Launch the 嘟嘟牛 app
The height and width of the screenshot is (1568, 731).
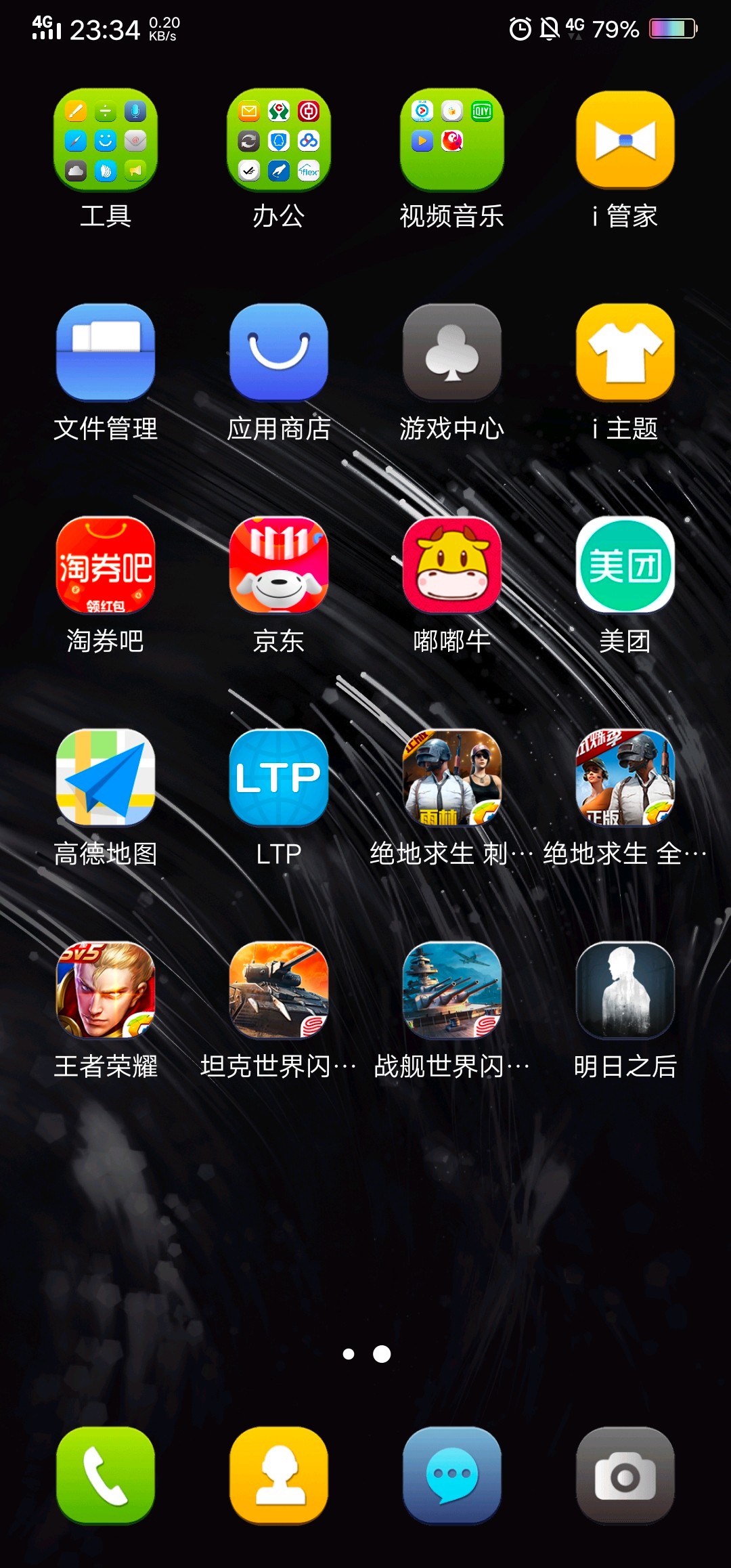tap(452, 565)
